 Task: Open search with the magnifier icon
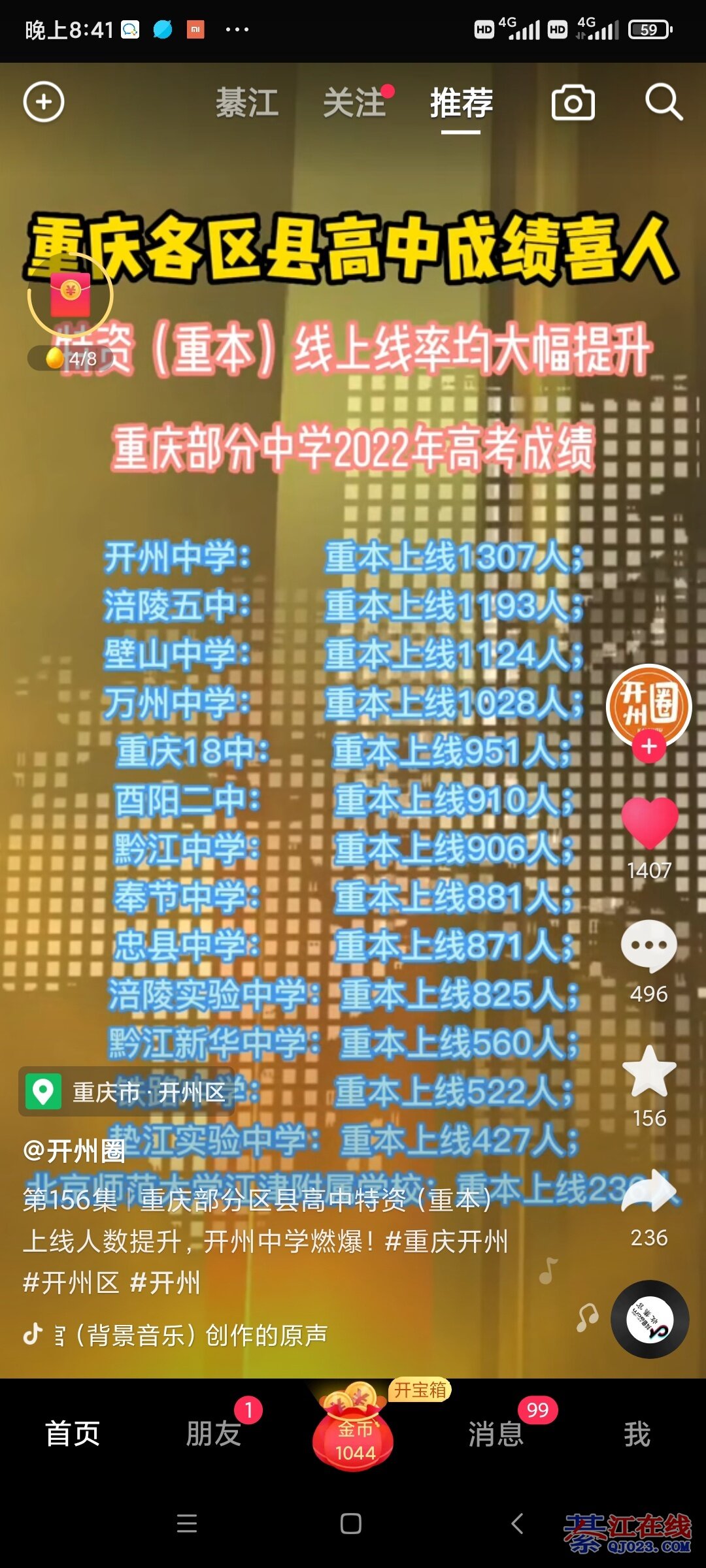coord(664,102)
